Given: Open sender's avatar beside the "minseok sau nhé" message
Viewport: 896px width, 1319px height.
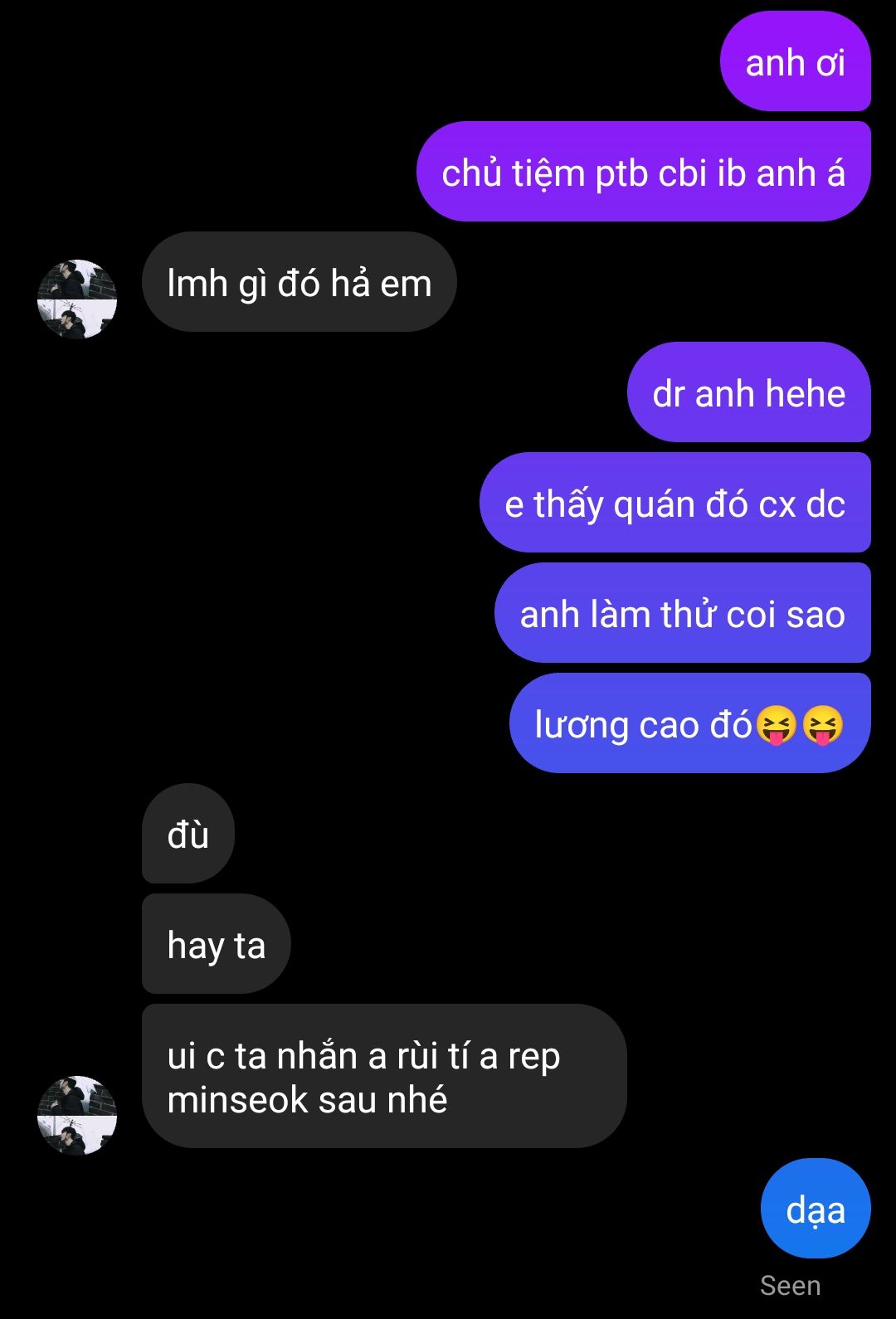Looking at the screenshot, I should [x=77, y=1115].
